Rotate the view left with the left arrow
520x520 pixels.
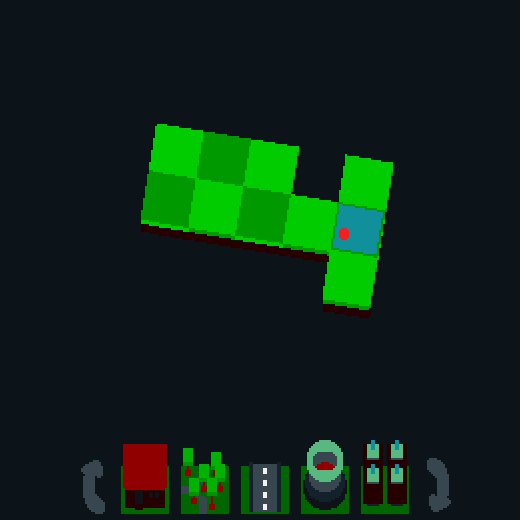(93, 487)
